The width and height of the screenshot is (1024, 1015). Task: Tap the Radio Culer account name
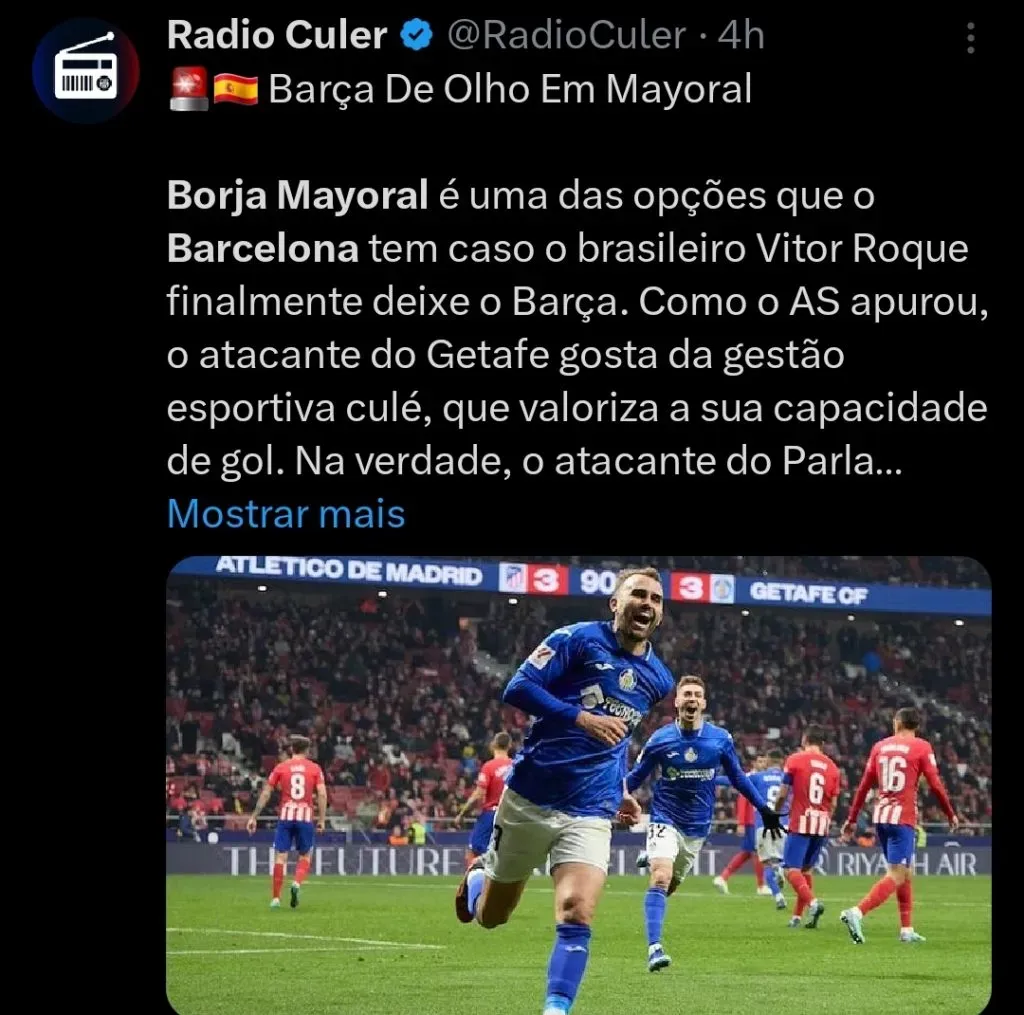pos(277,36)
